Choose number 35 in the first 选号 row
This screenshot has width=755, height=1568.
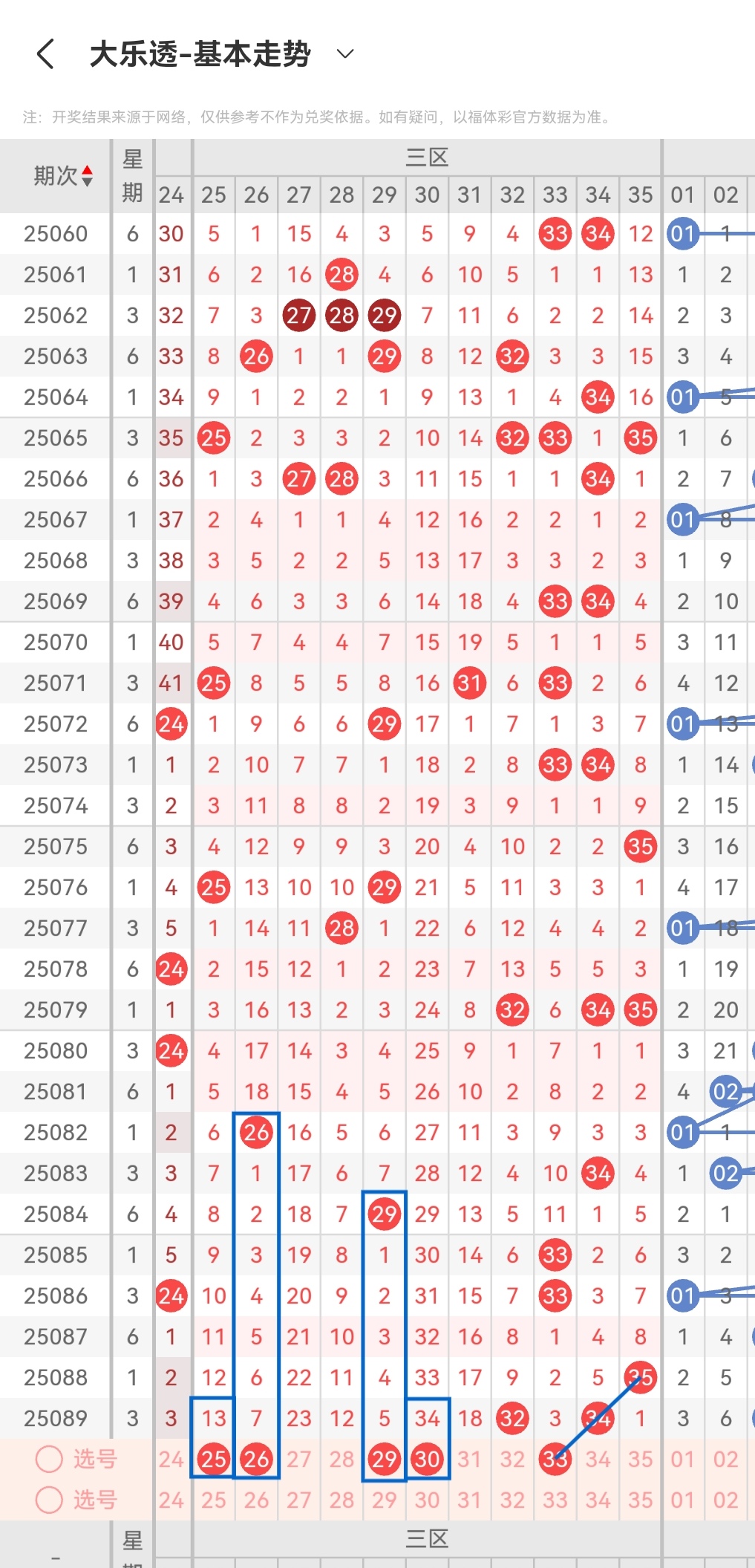[x=641, y=1459]
